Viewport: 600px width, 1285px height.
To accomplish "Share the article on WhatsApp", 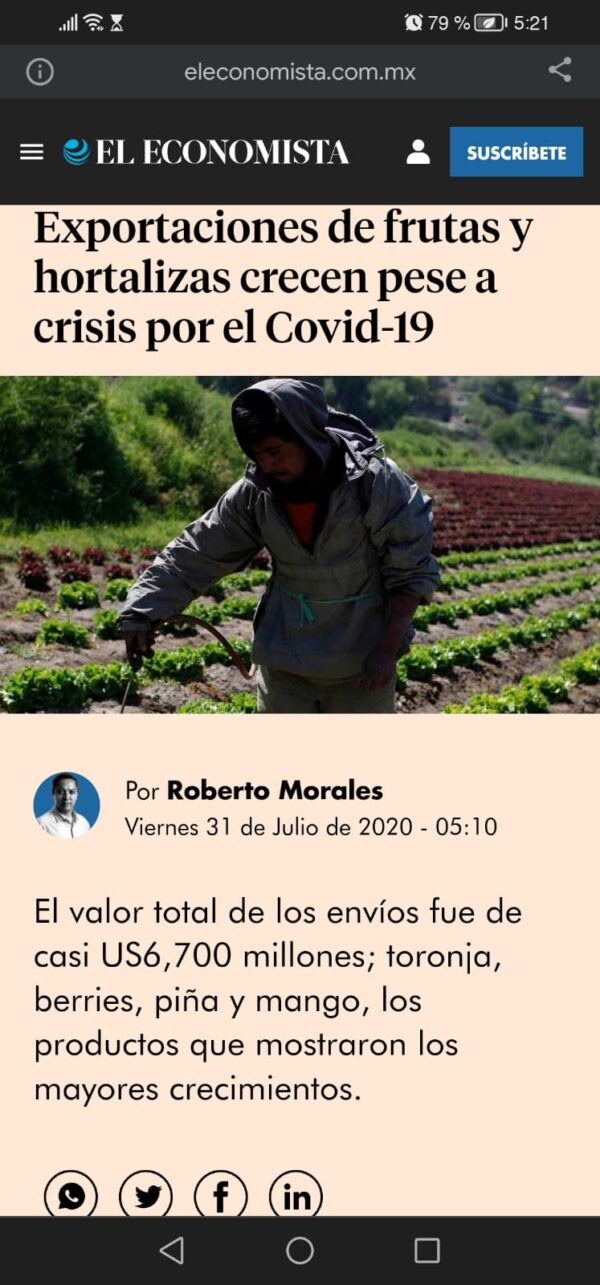I will tap(71, 1195).
